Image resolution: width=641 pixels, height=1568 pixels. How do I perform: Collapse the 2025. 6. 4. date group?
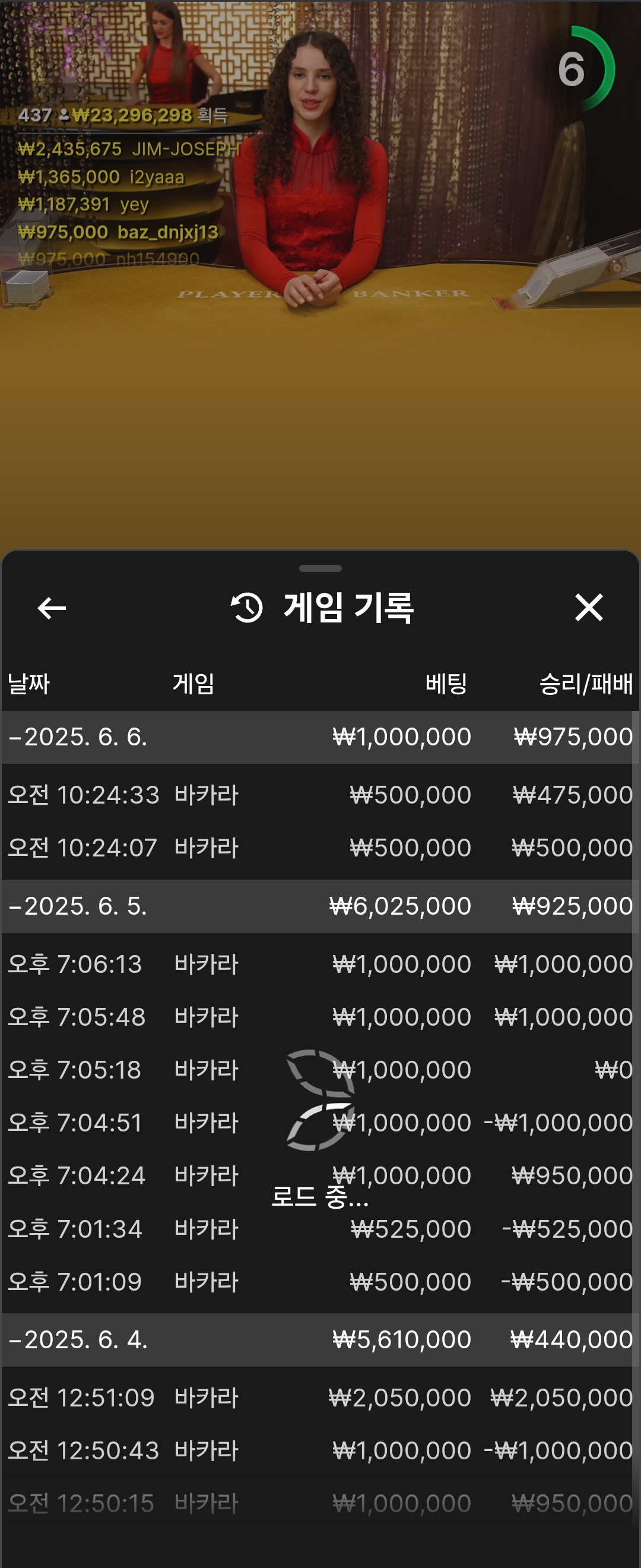[x=78, y=1339]
